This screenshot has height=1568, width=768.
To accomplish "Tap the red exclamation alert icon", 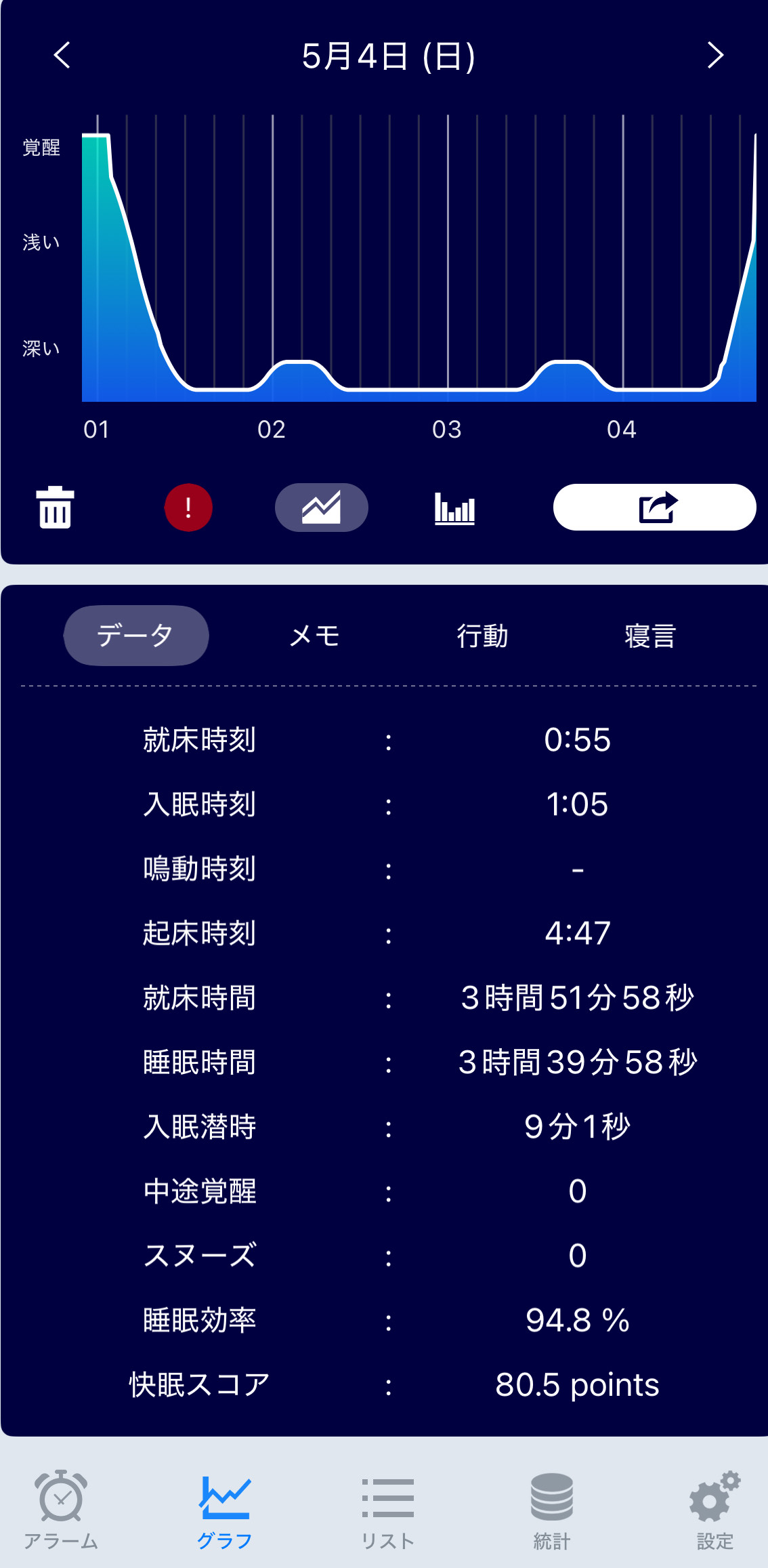I will [x=188, y=508].
